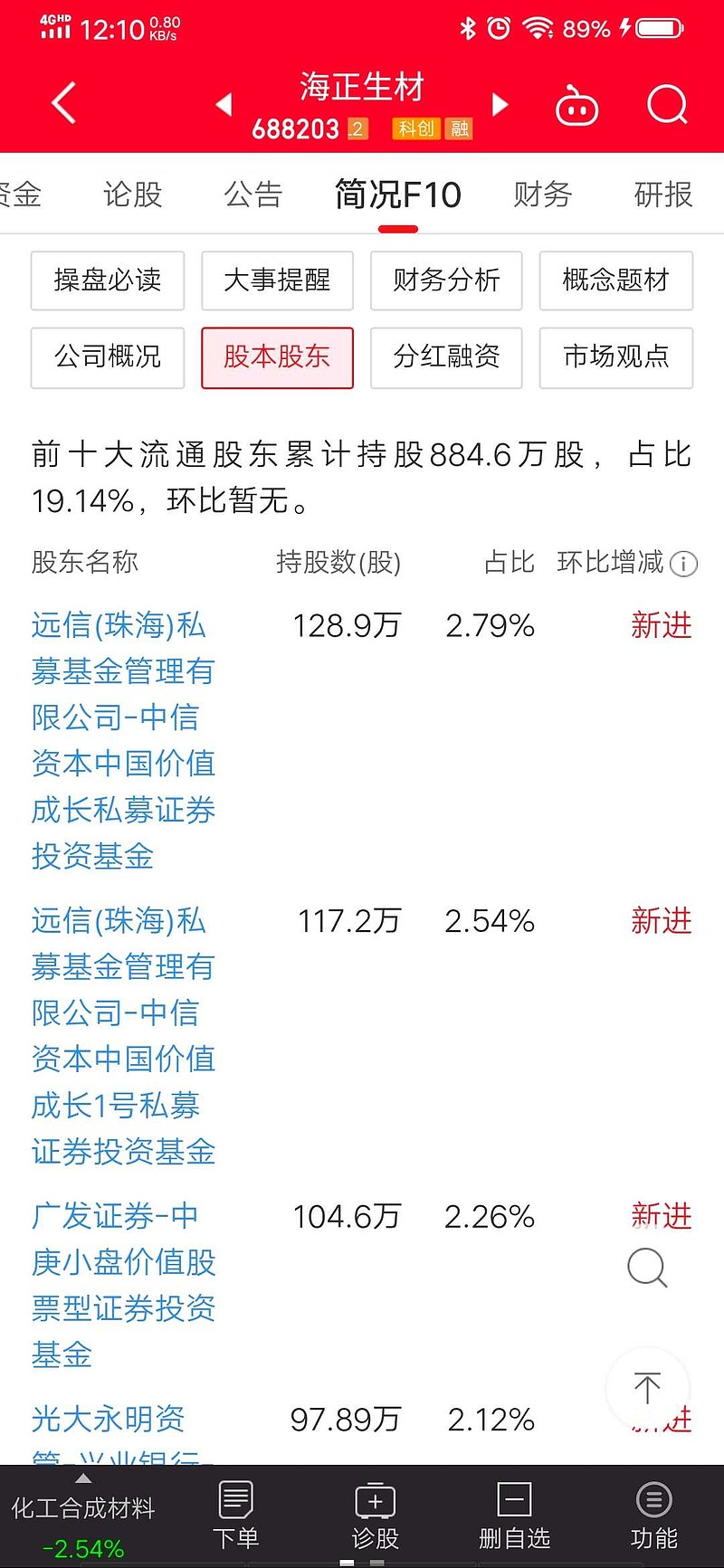Select the 概念题材 section
The width and height of the screenshot is (724, 1568).
[616, 280]
